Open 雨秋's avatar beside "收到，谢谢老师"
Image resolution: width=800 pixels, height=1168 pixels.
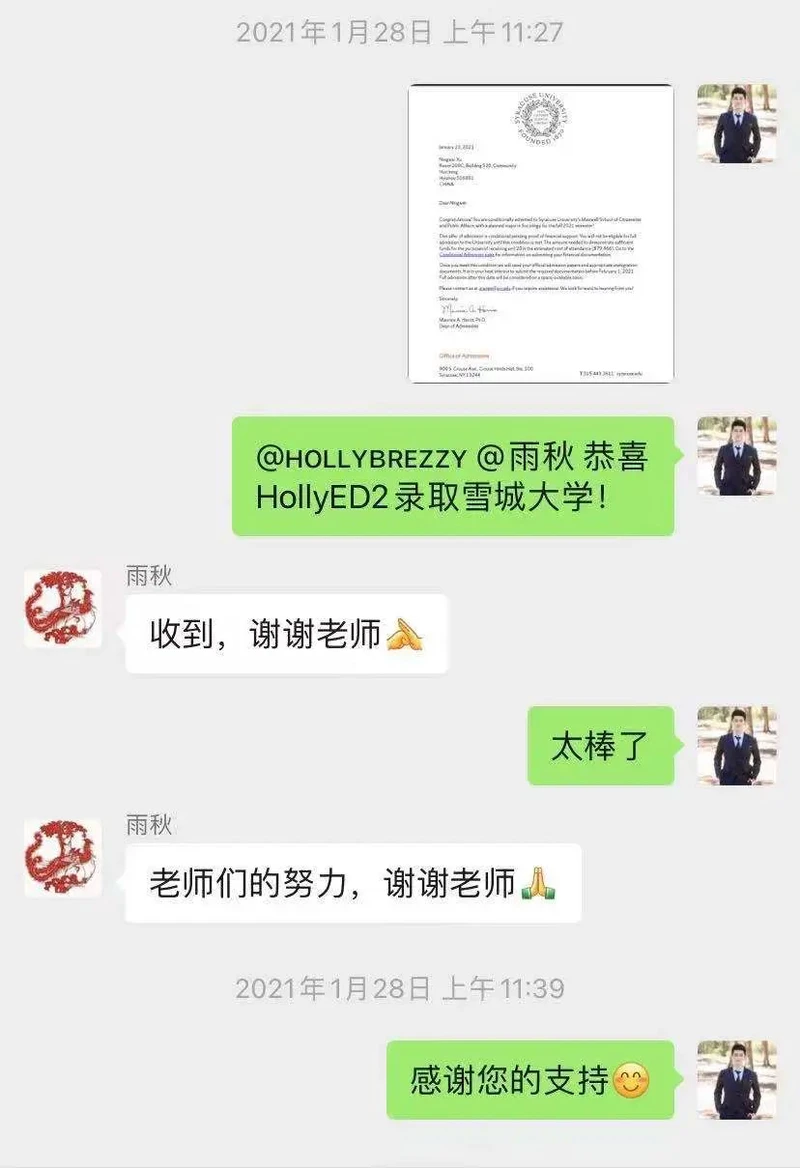coord(63,609)
